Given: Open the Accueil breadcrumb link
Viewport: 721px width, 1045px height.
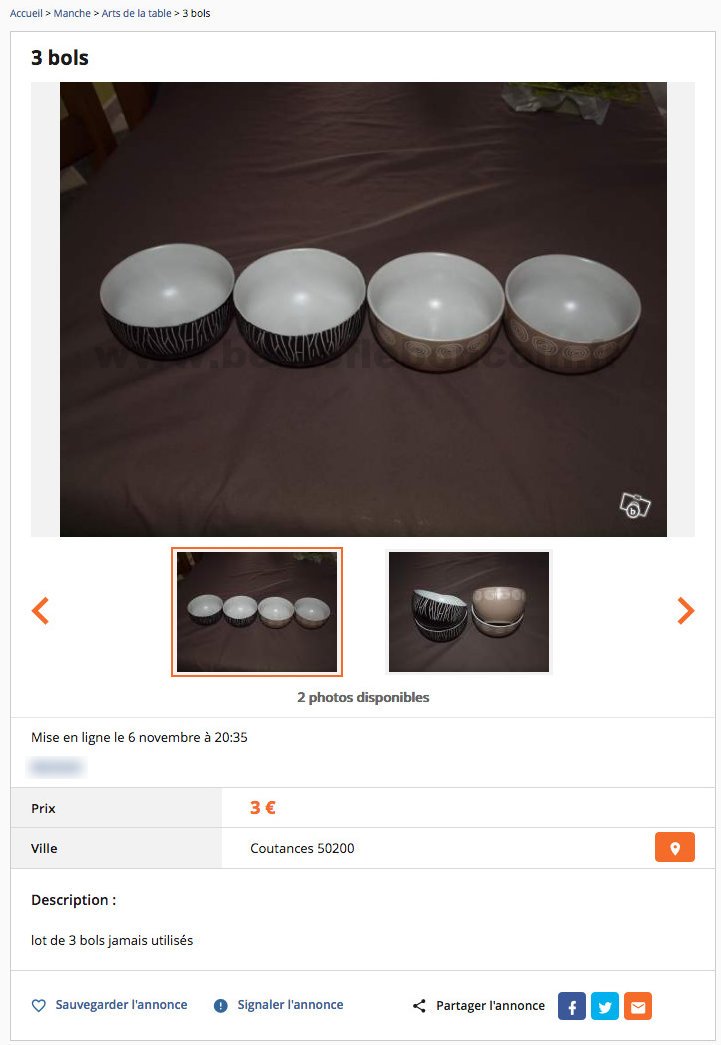Looking at the screenshot, I should [x=26, y=14].
